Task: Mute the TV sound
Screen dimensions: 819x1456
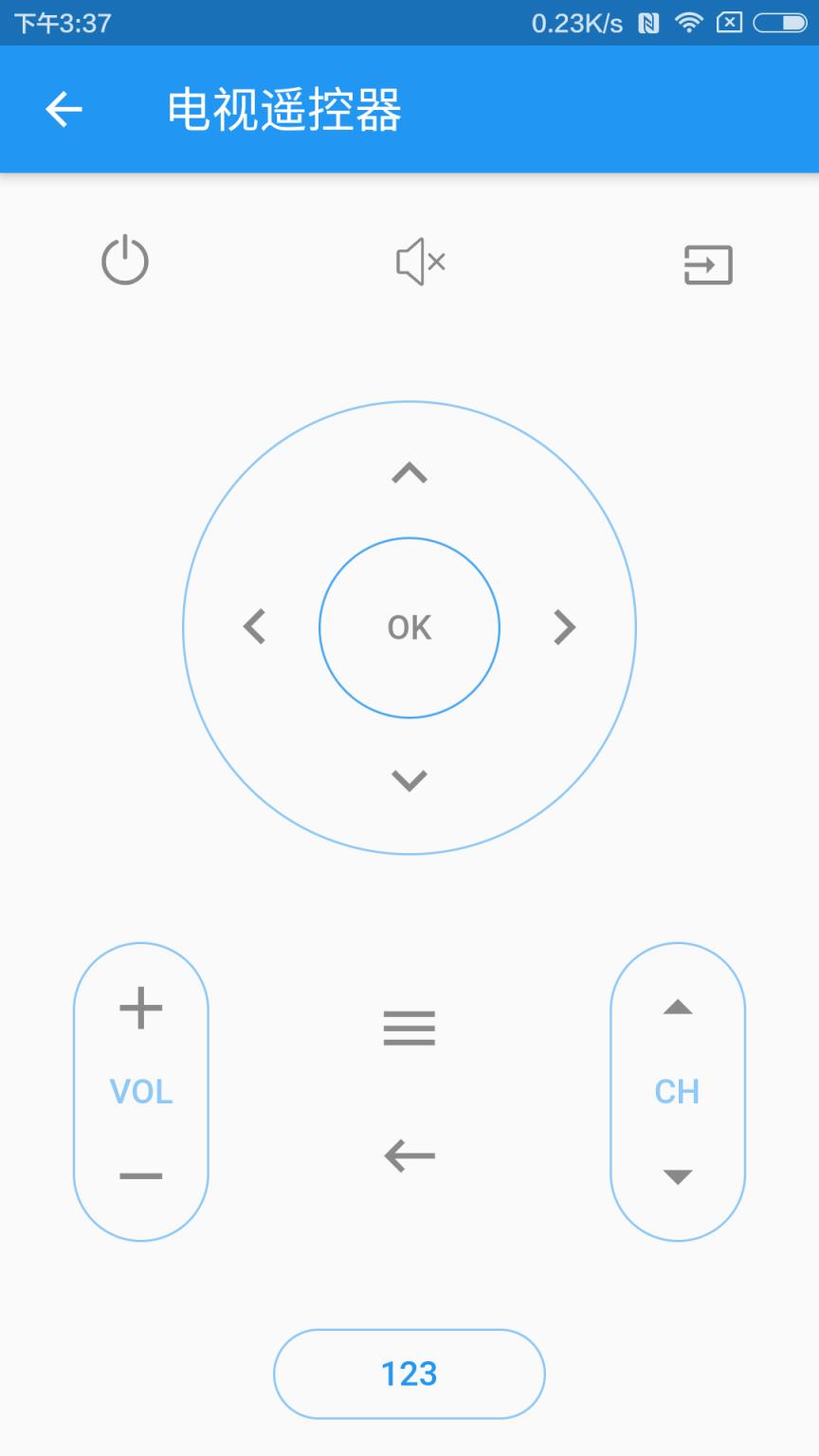Action: coord(420,262)
